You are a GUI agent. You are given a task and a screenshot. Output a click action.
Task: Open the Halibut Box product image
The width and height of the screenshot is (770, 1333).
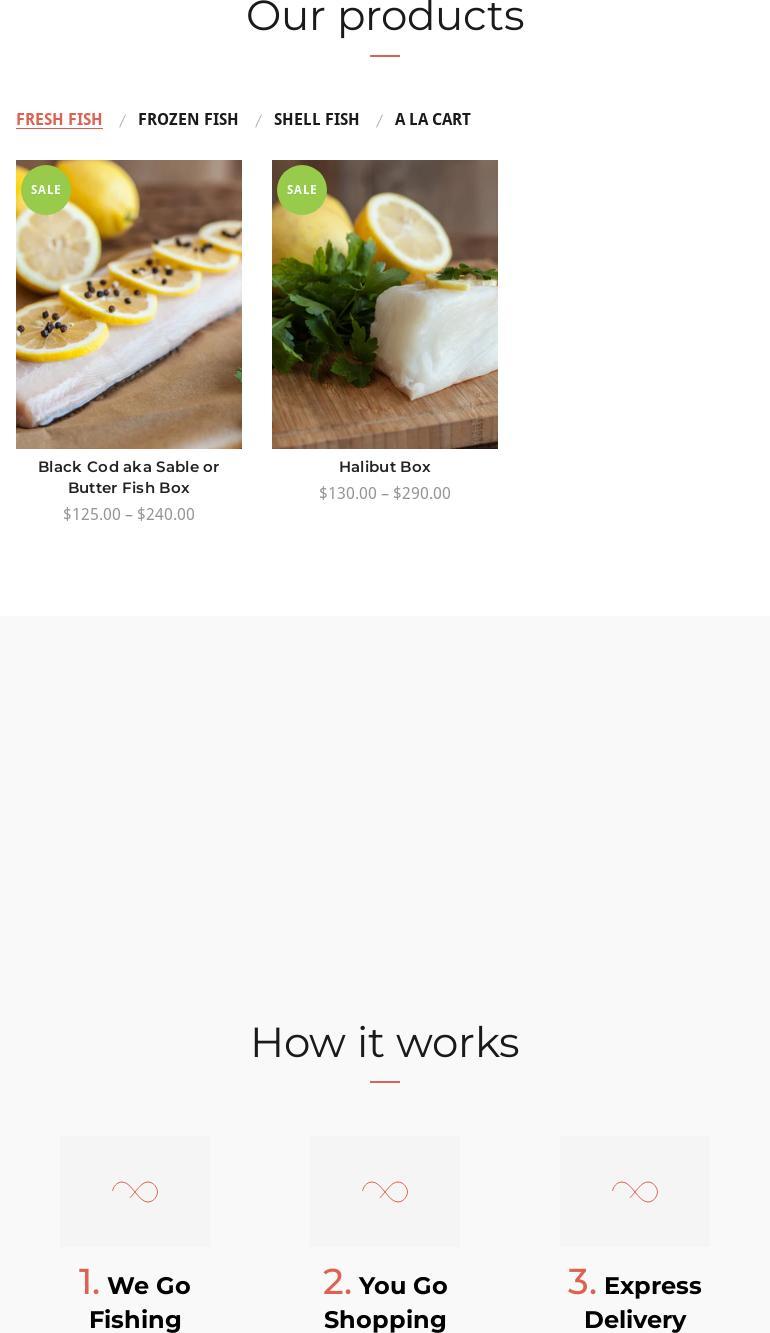click(385, 304)
